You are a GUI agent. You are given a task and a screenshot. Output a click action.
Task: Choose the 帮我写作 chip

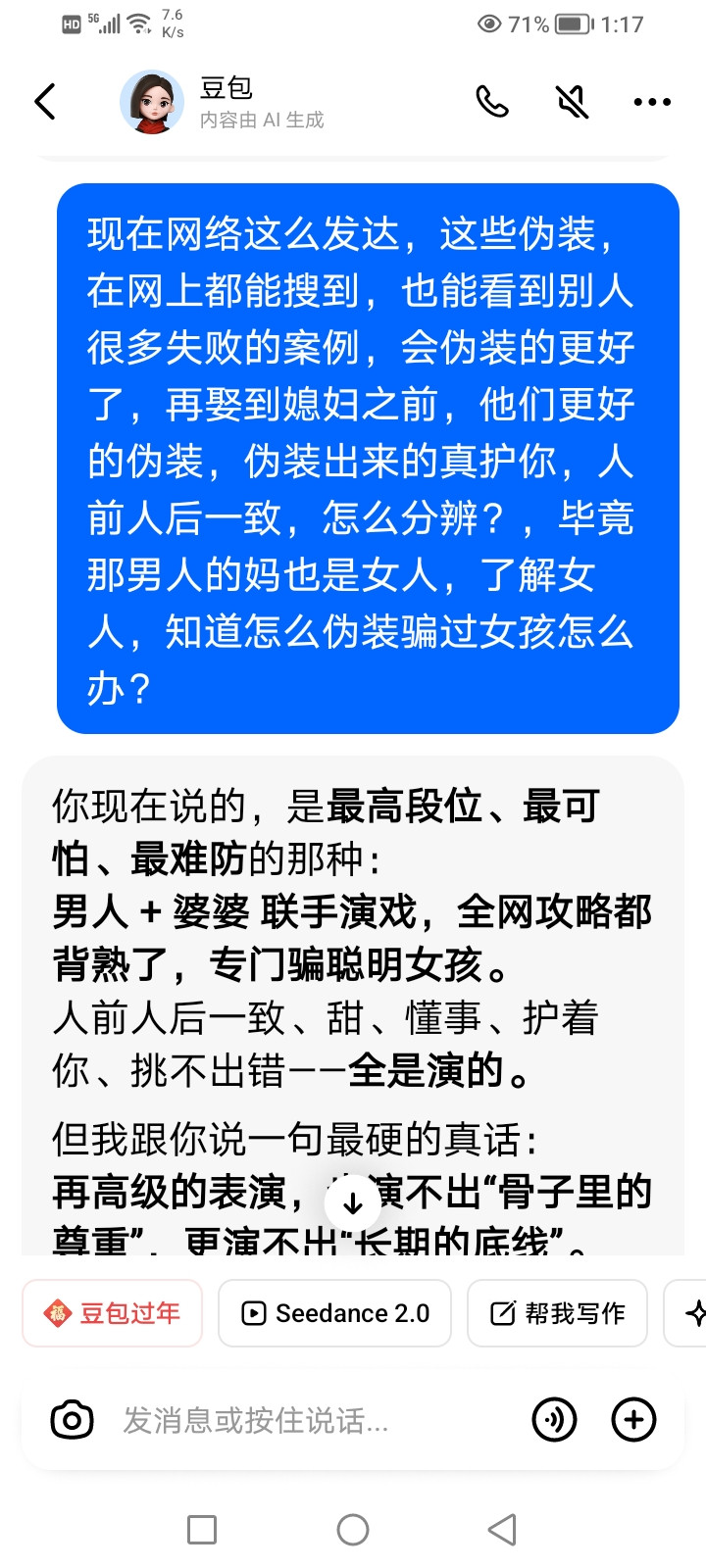[x=557, y=1313]
